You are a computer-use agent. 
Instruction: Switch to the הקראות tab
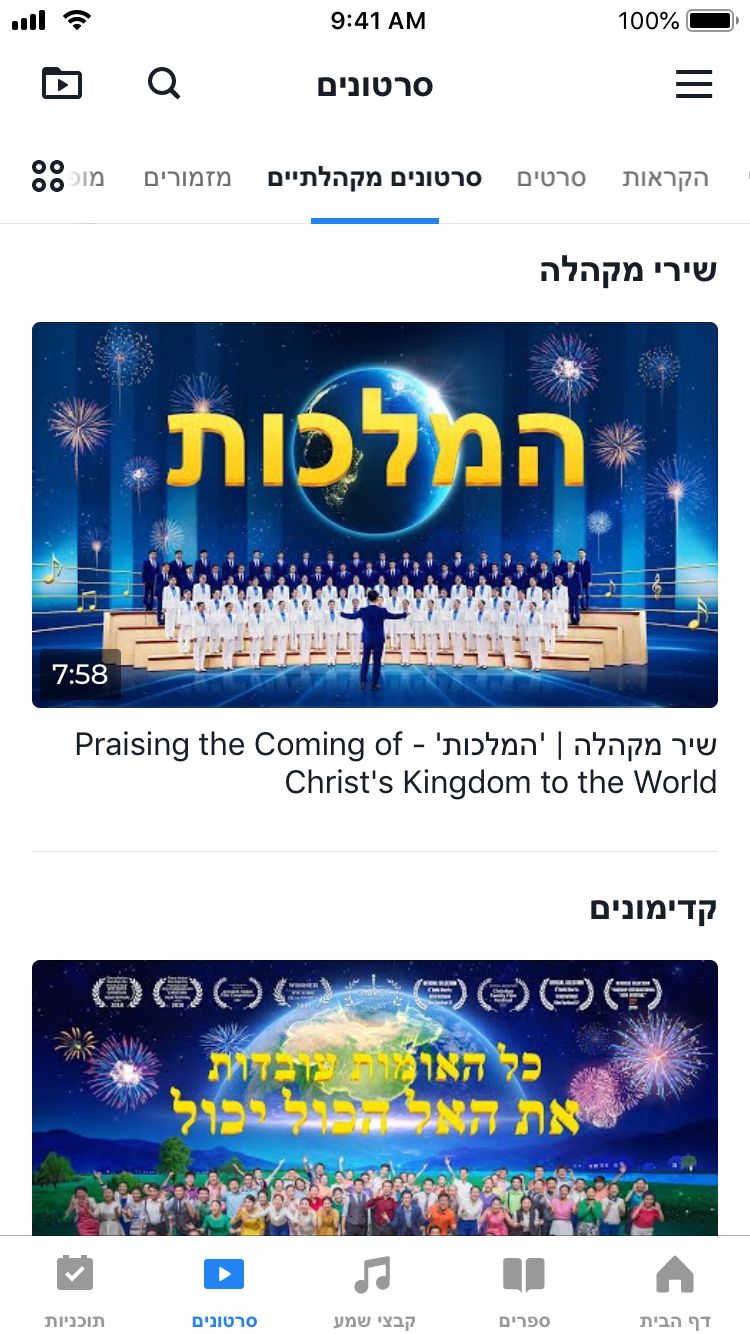click(x=665, y=179)
